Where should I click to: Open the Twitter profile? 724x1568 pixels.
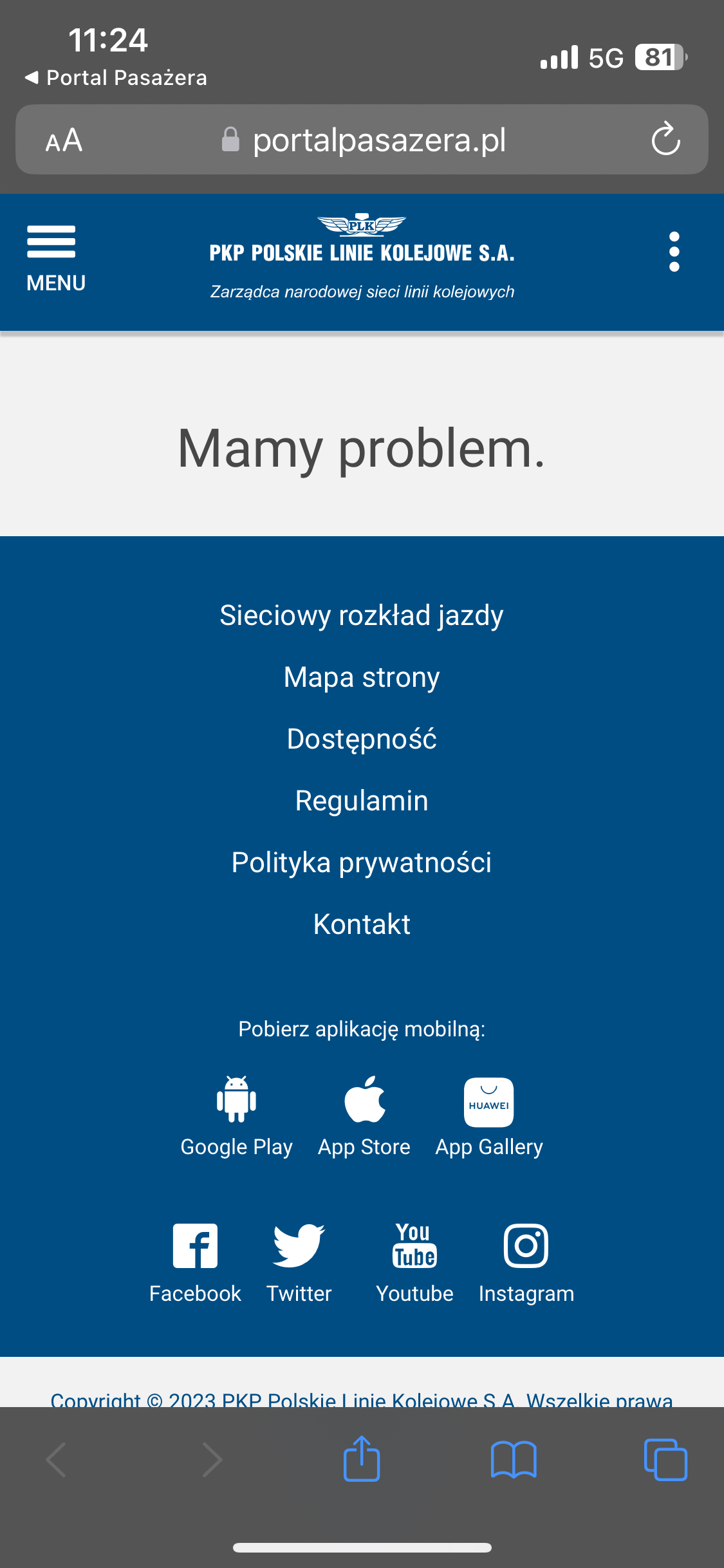pyautogui.click(x=299, y=1263)
